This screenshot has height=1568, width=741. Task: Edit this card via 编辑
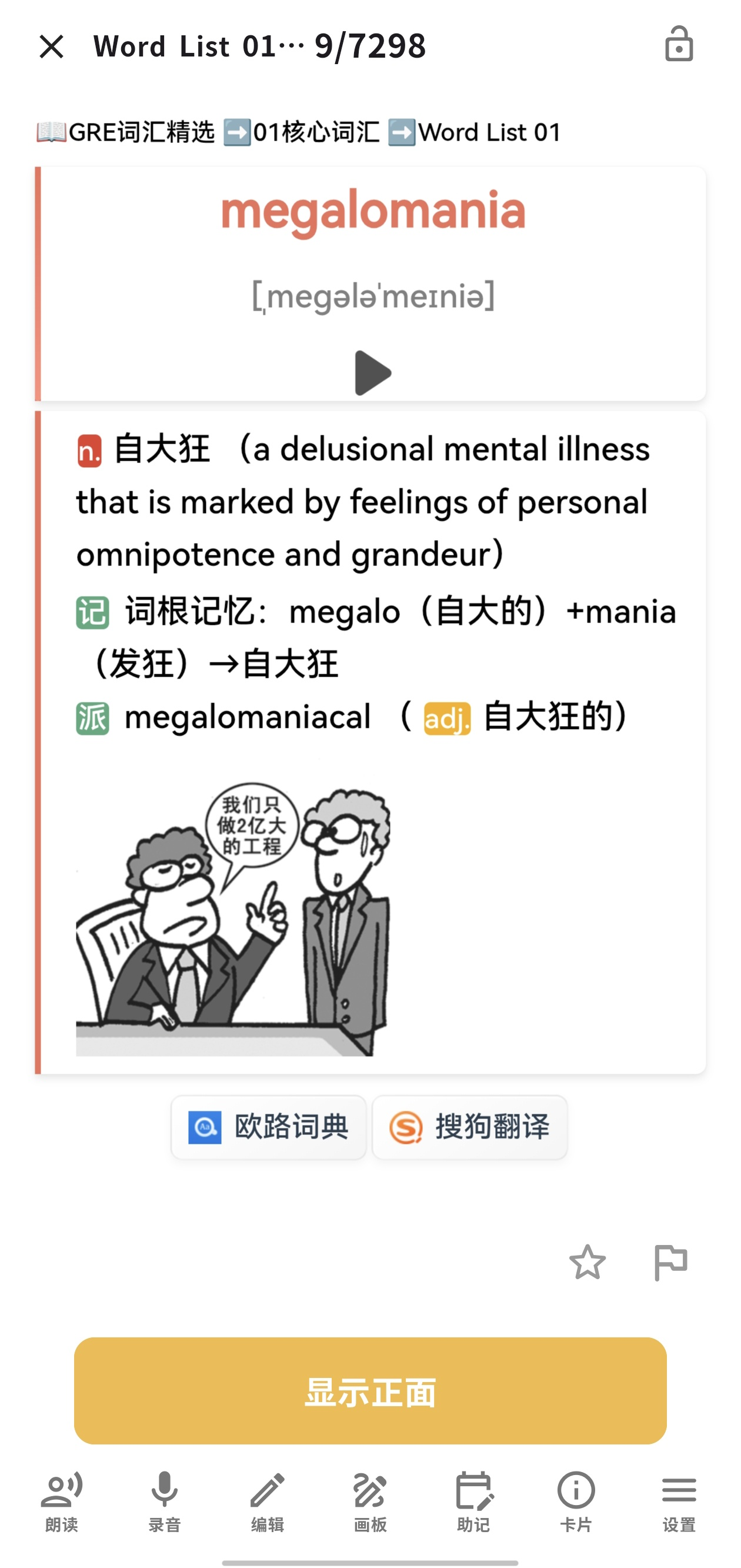point(267,1501)
